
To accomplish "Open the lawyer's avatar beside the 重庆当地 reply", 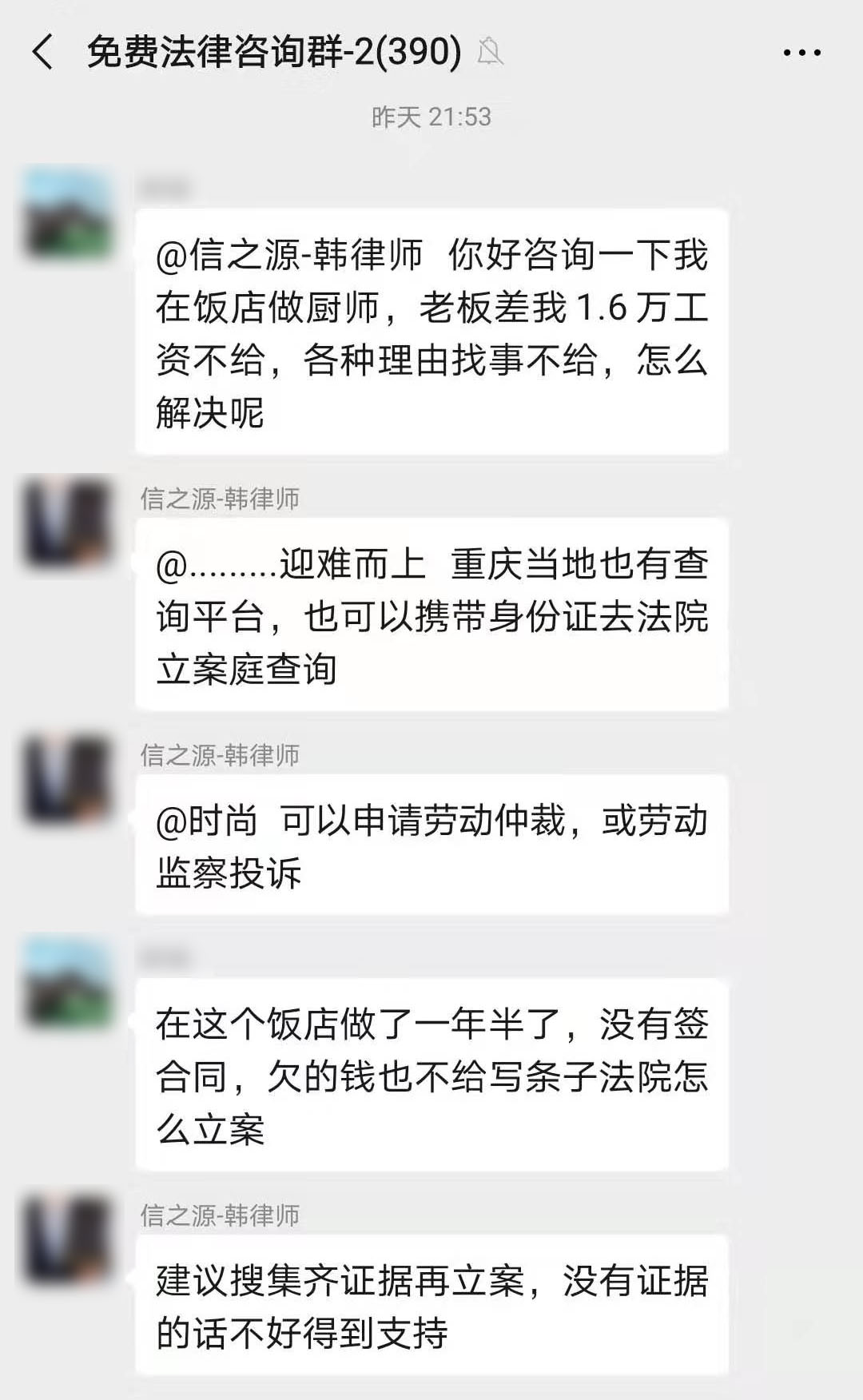I will click(x=68, y=523).
